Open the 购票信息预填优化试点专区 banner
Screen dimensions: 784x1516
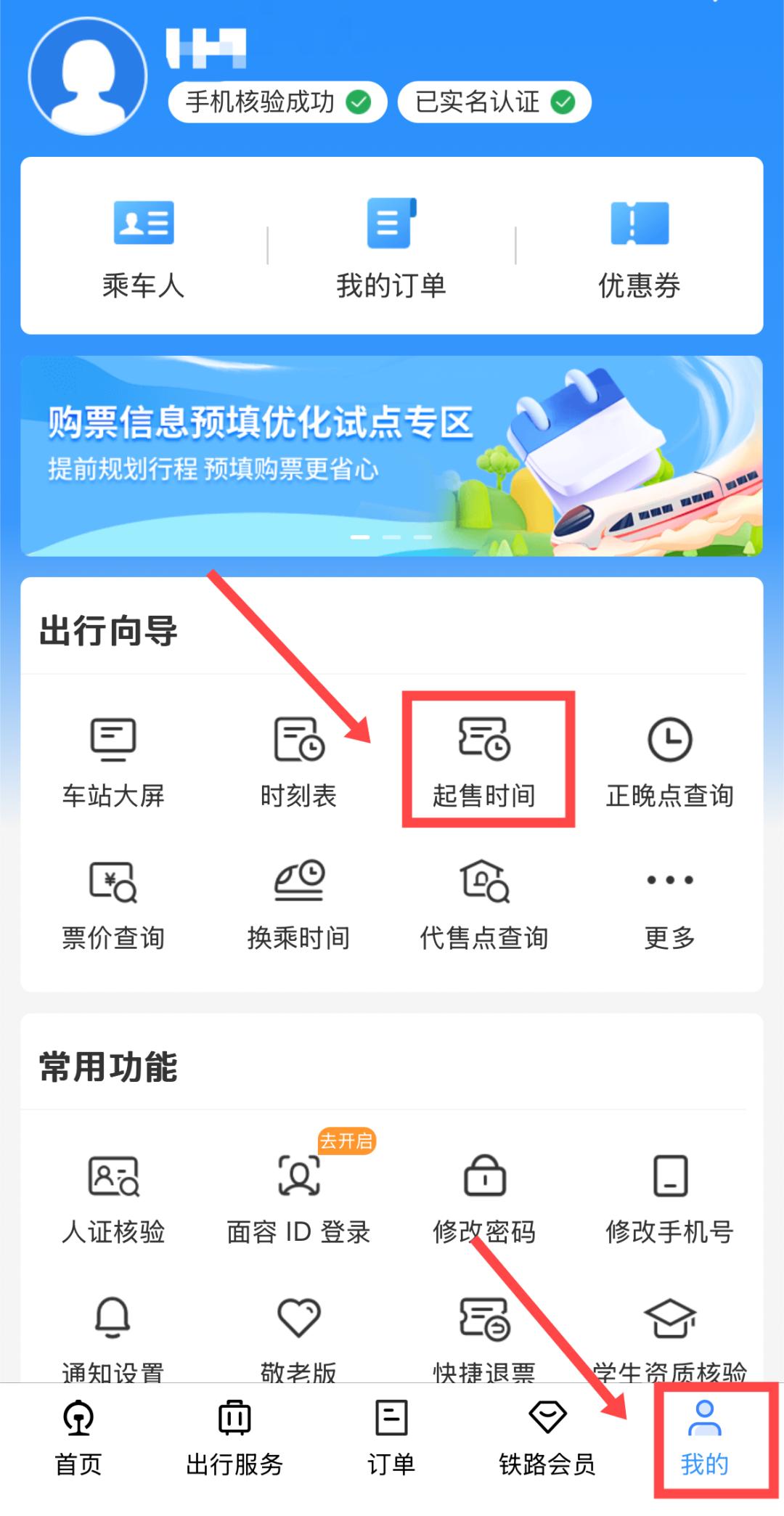[391, 456]
